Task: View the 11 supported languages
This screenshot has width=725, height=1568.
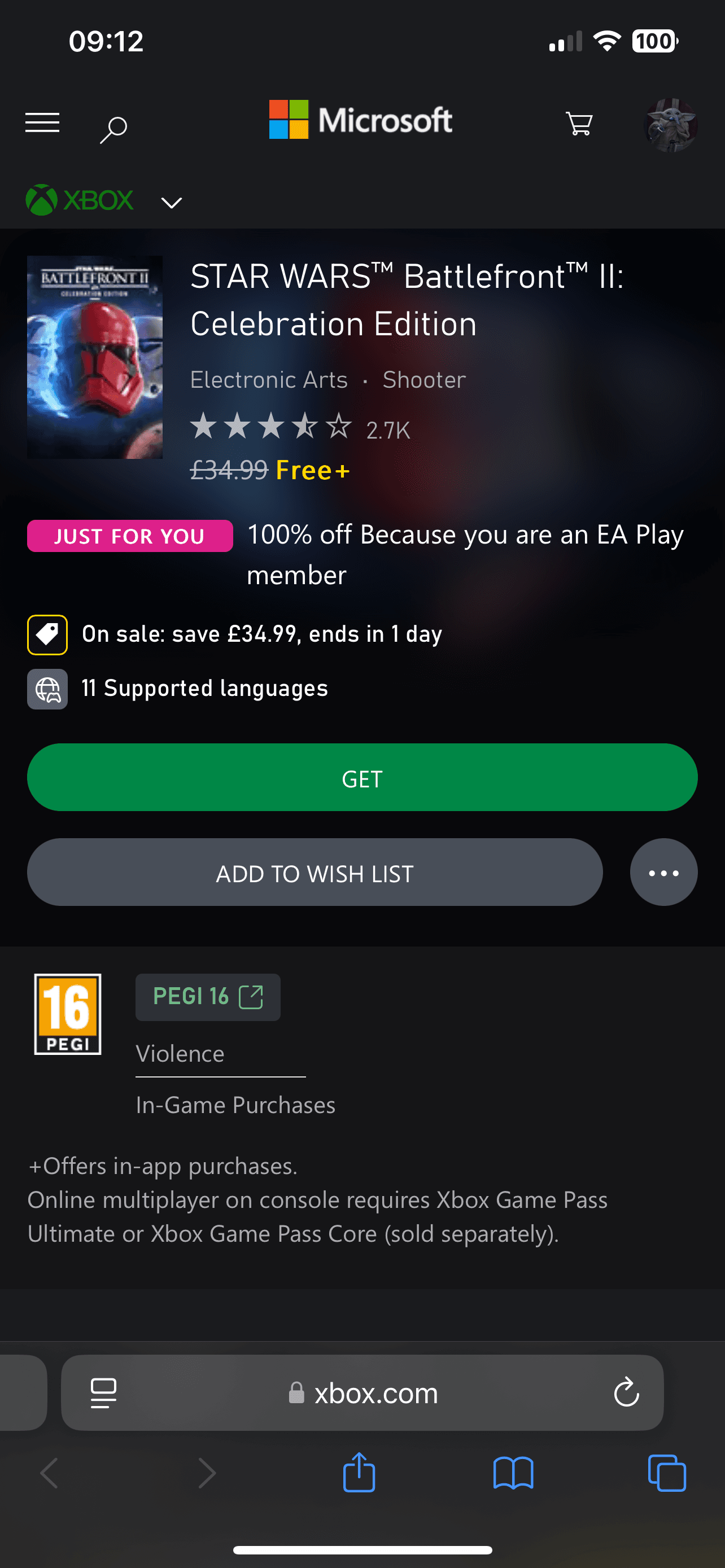Action: pyautogui.click(x=204, y=689)
